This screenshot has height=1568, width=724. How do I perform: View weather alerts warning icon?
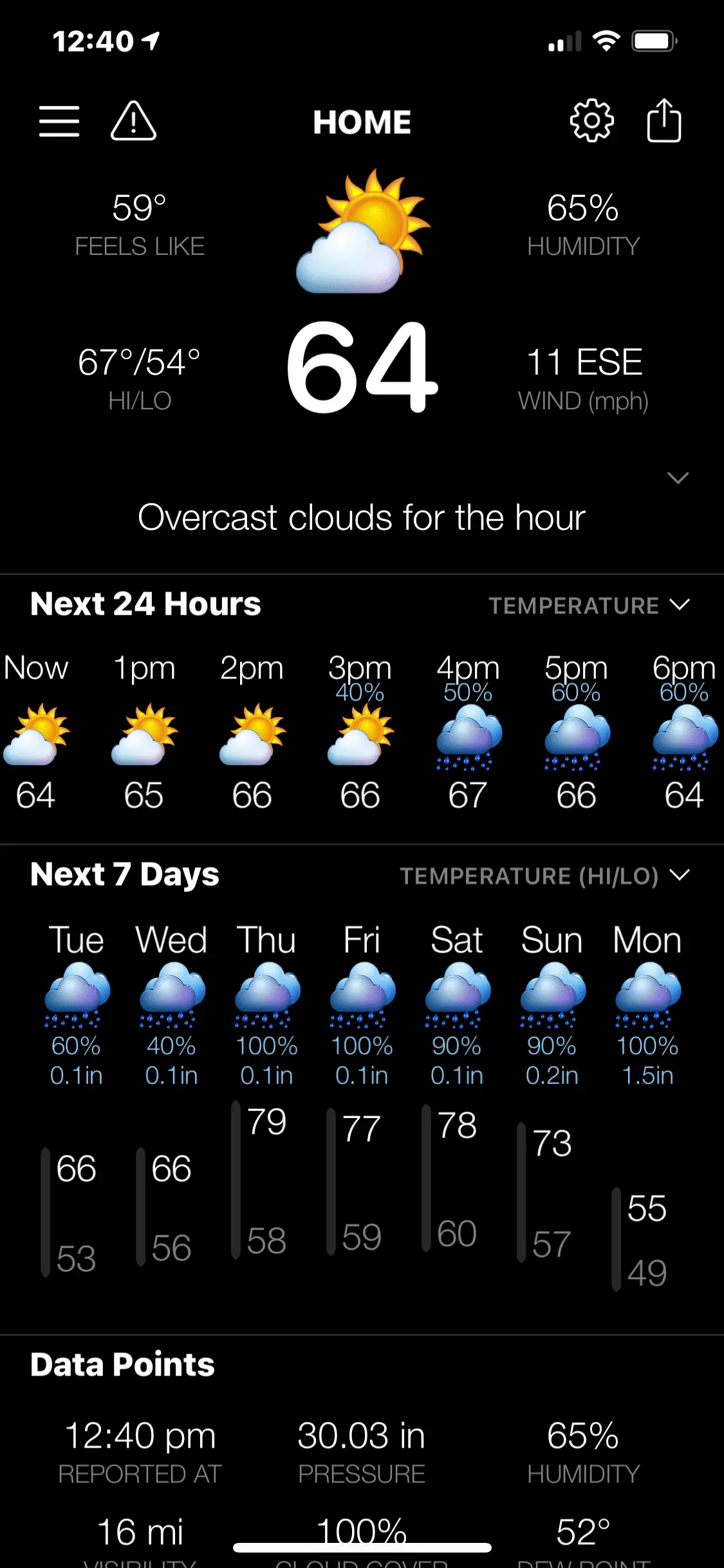133,121
